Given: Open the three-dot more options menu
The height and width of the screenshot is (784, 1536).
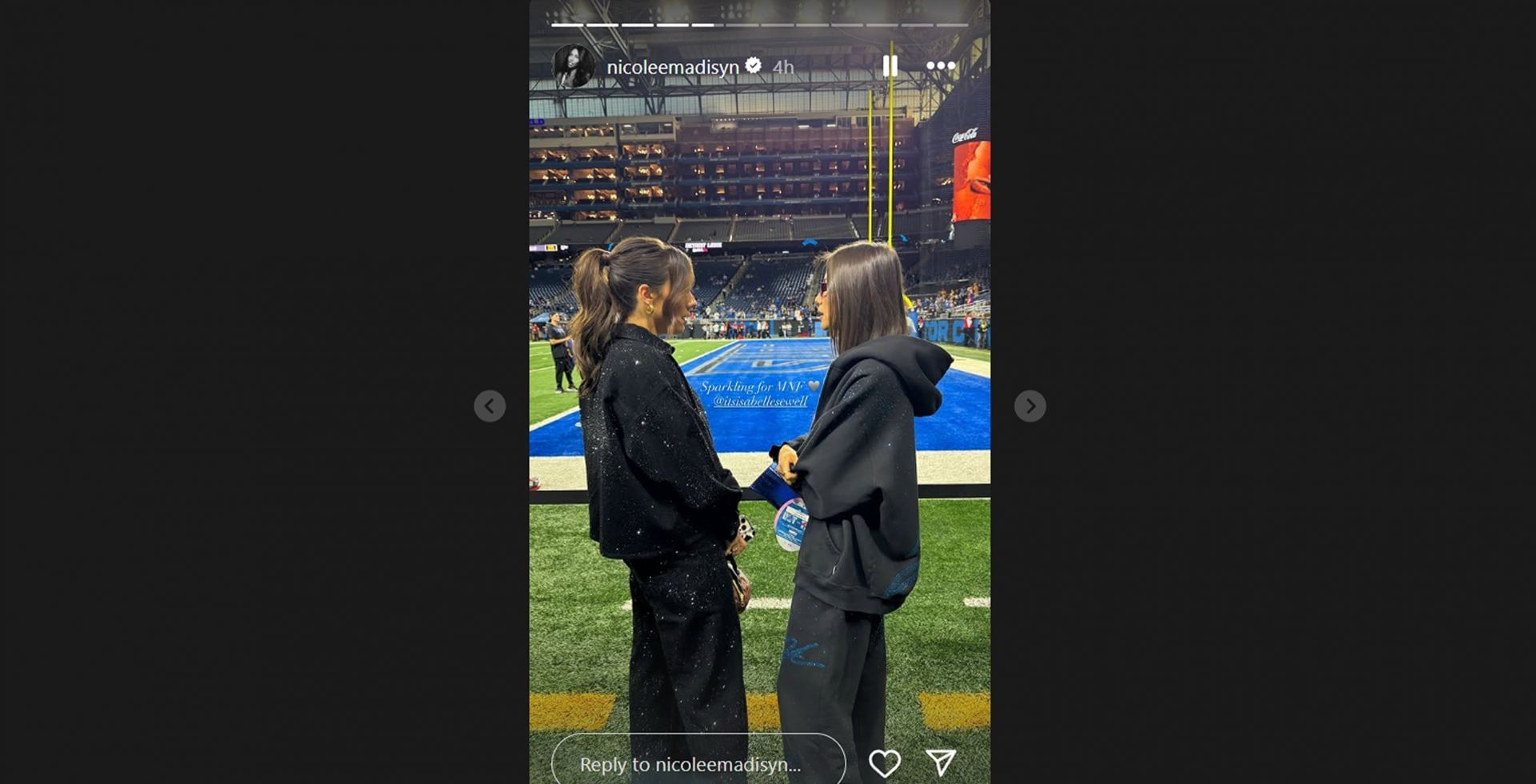Looking at the screenshot, I should pos(940,66).
